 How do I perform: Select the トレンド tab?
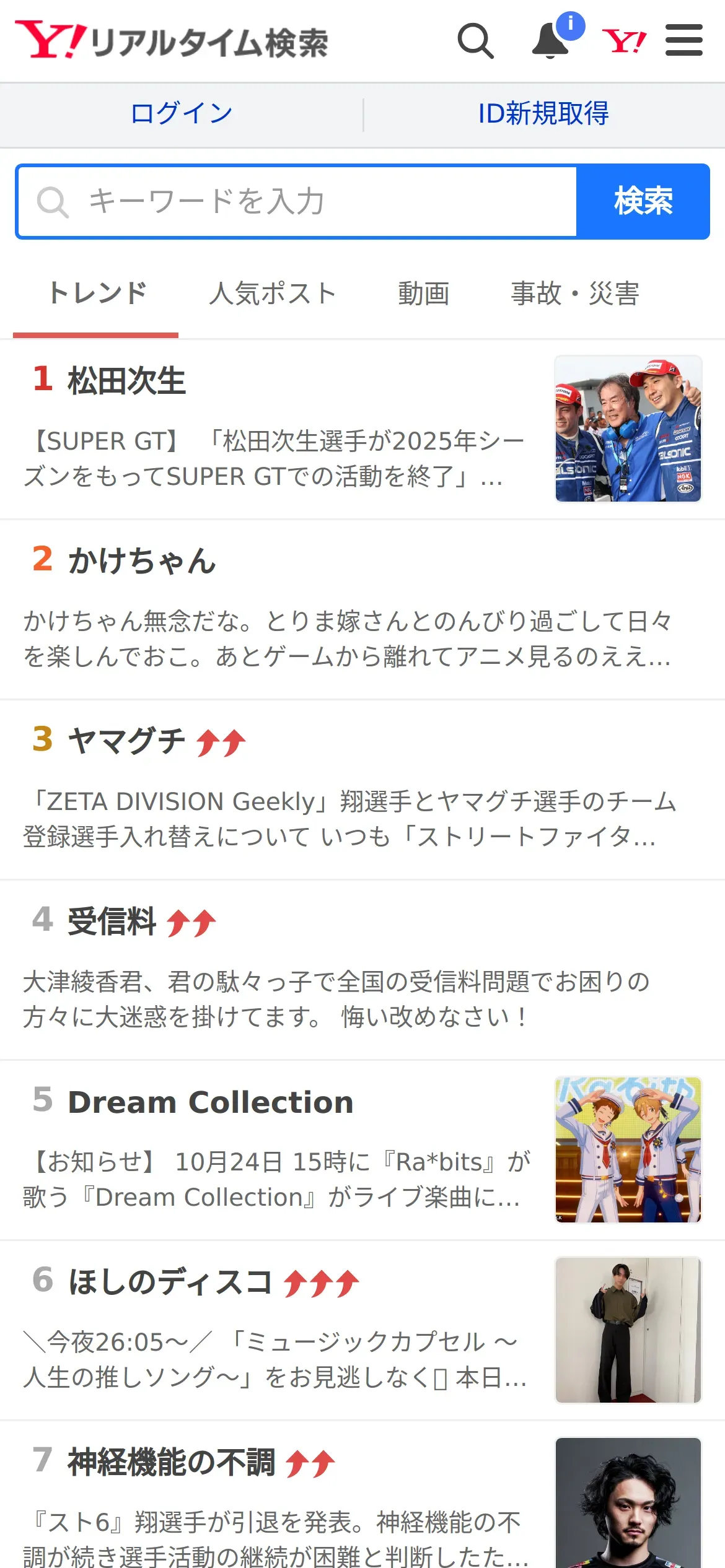[x=97, y=294]
